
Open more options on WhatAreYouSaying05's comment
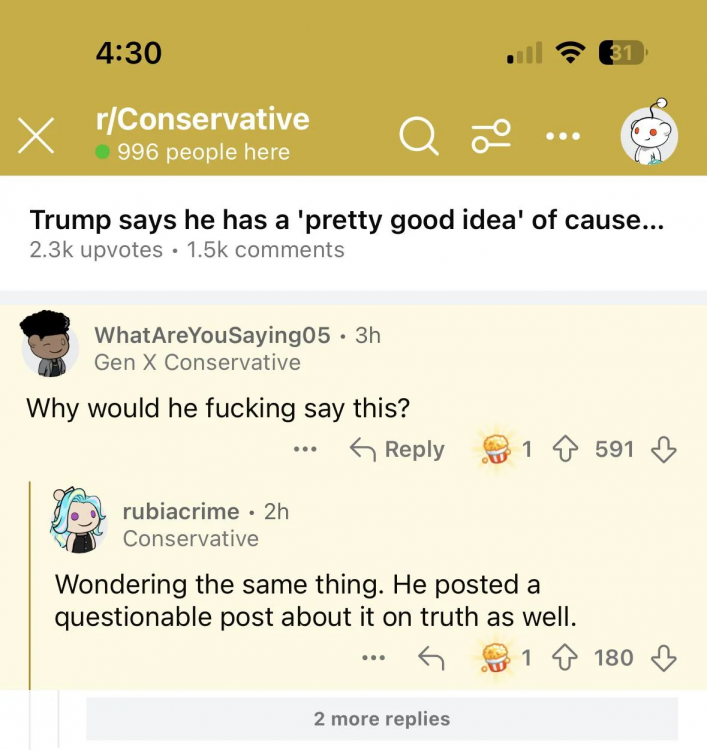click(x=305, y=450)
